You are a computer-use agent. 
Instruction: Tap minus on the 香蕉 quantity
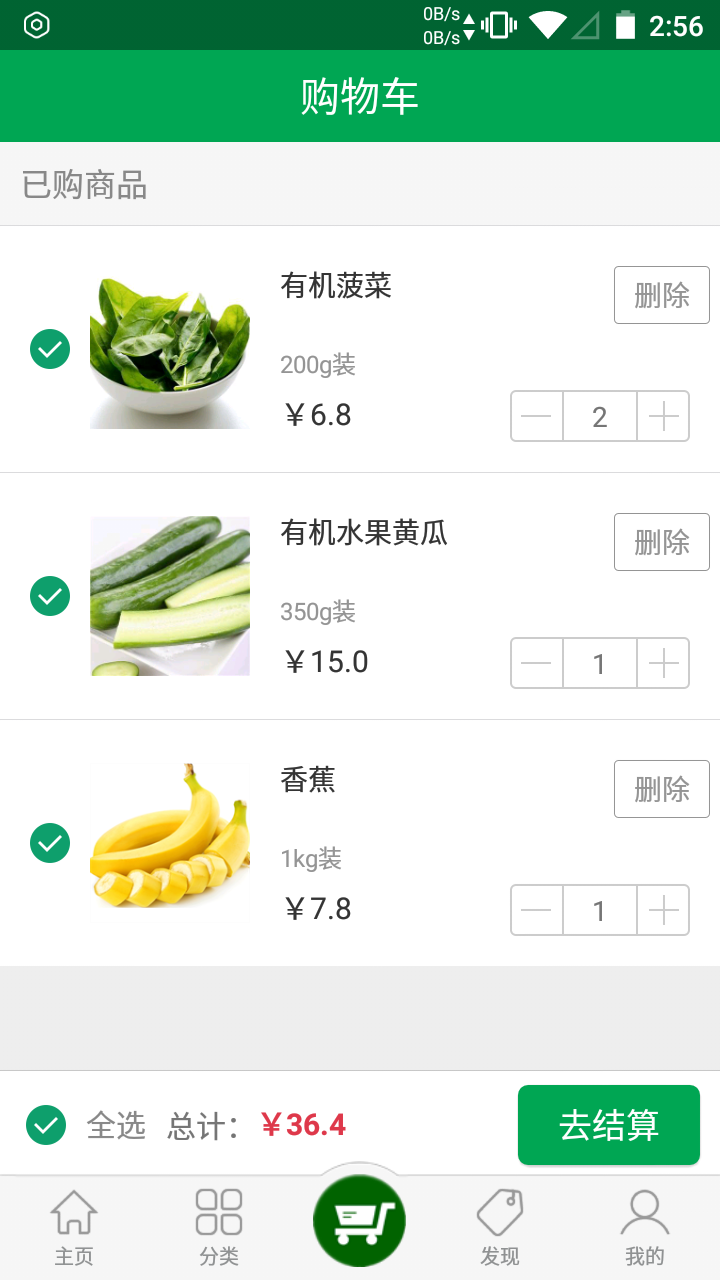pyautogui.click(x=537, y=910)
